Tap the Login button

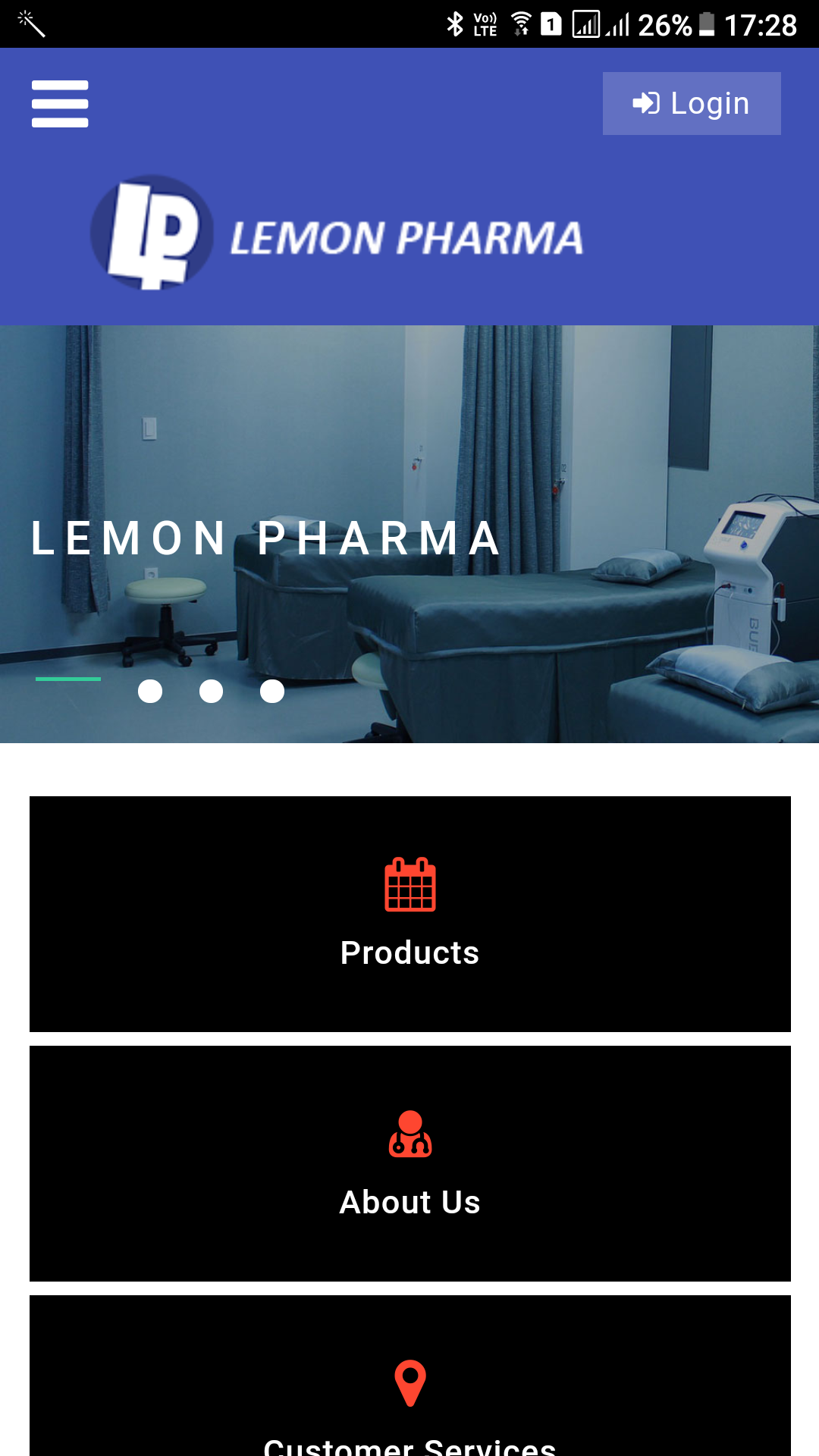[x=692, y=103]
